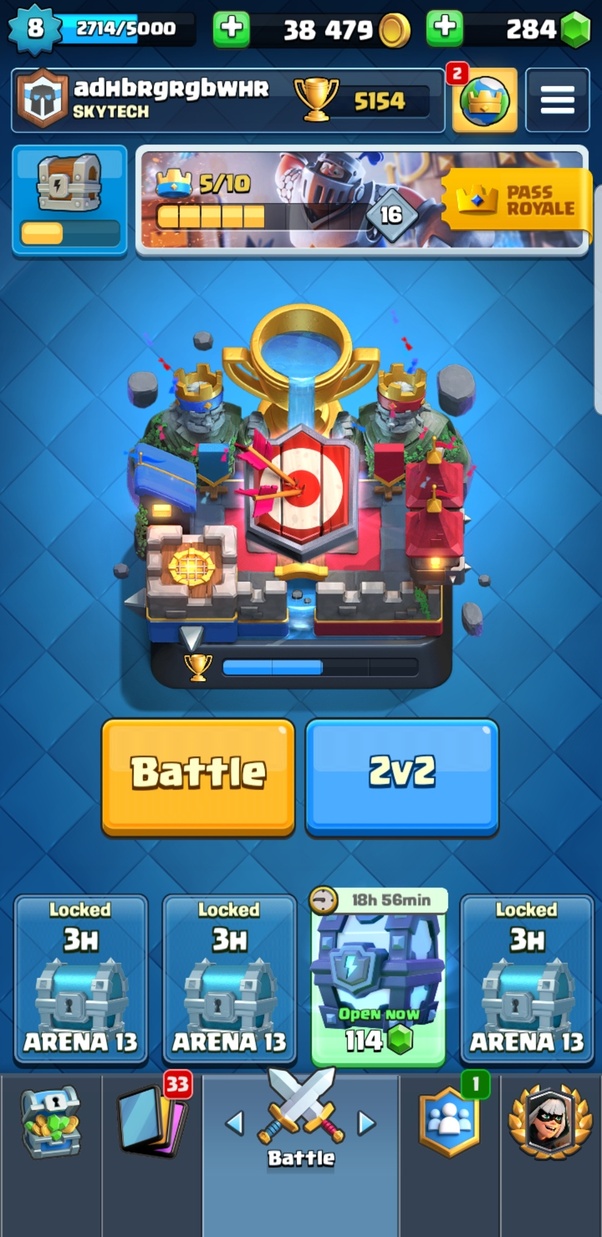Image resolution: width=602 pixels, height=1237 pixels.
Task: Add more green gems
Action: coord(445,29)
